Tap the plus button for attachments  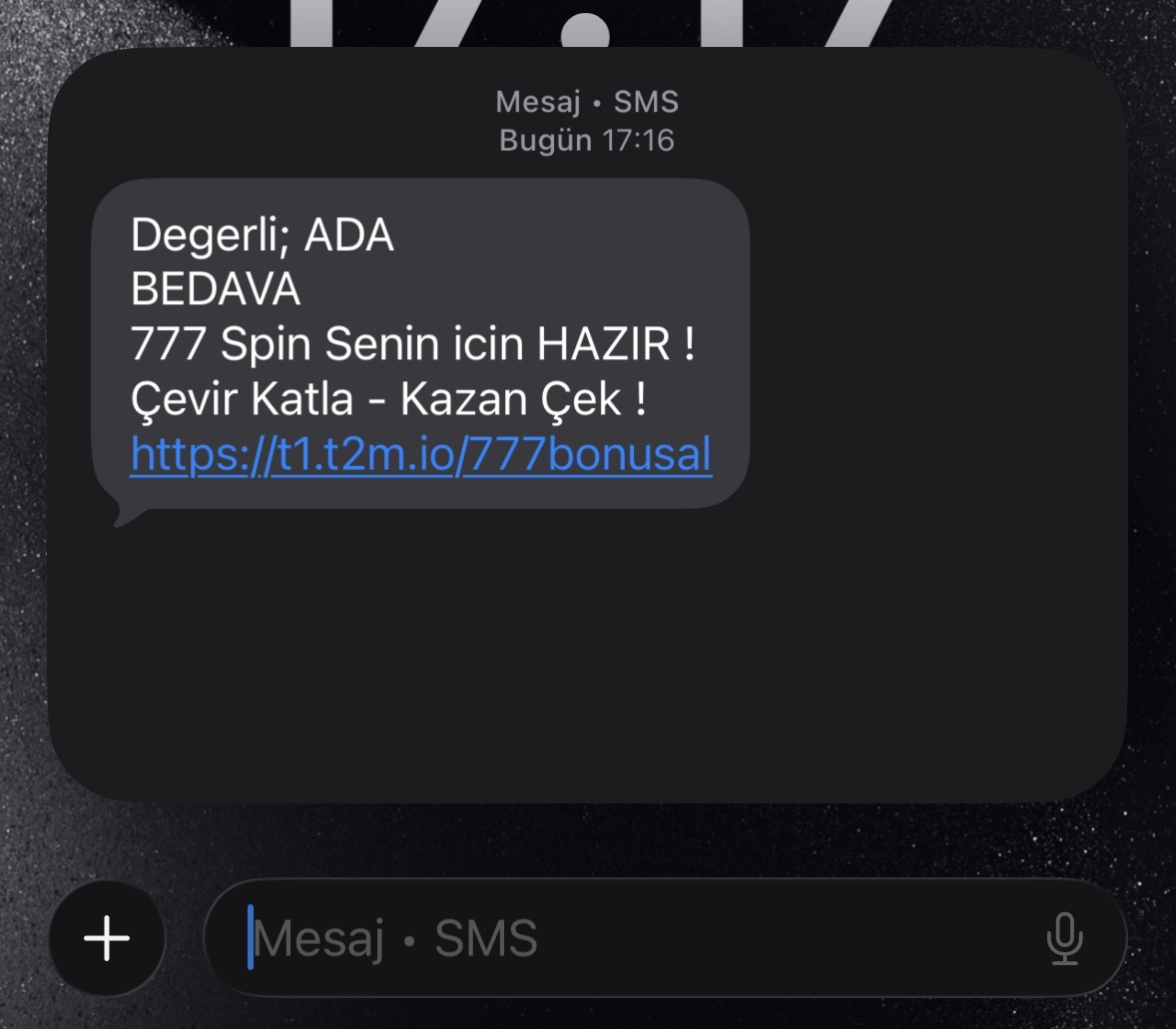click(x=107, y=938)
